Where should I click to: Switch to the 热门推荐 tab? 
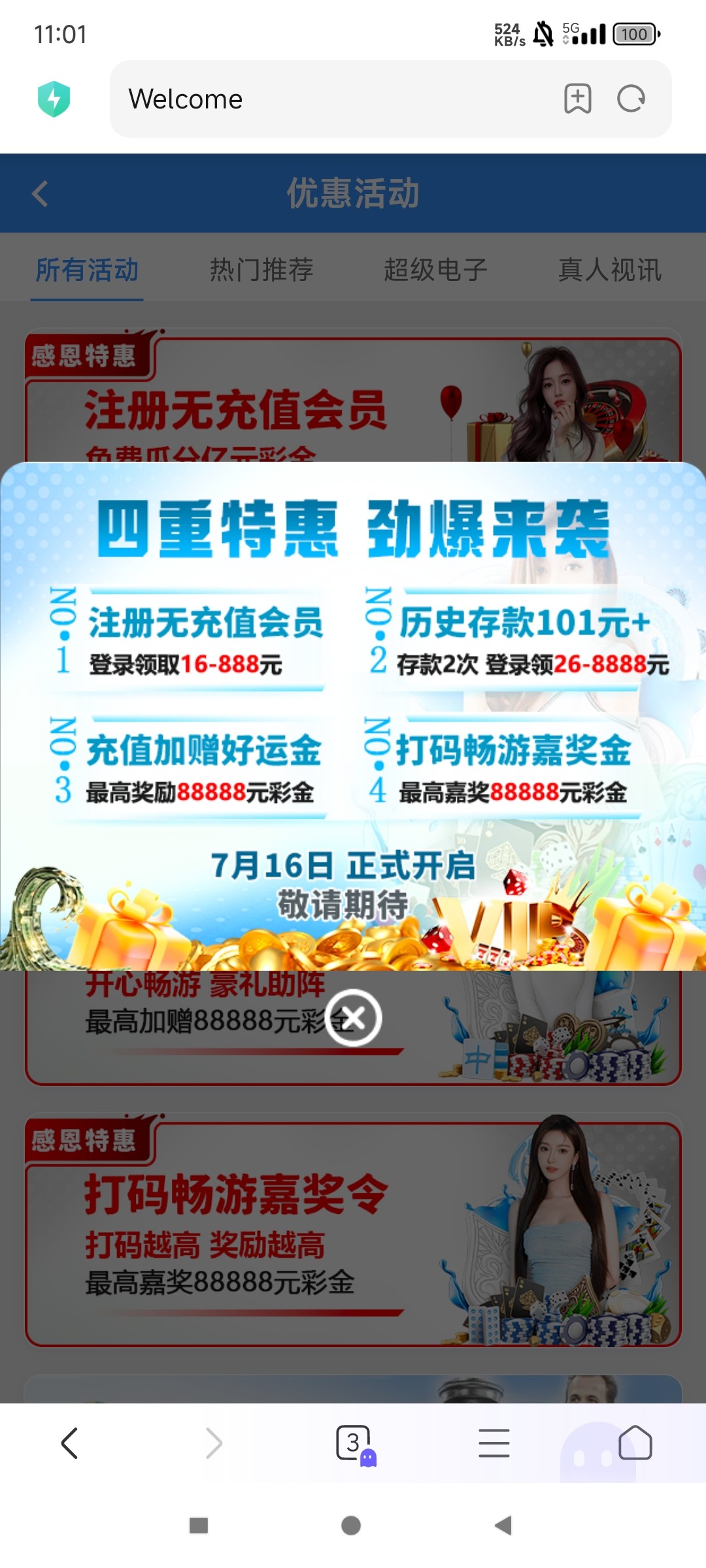point(261,270)
